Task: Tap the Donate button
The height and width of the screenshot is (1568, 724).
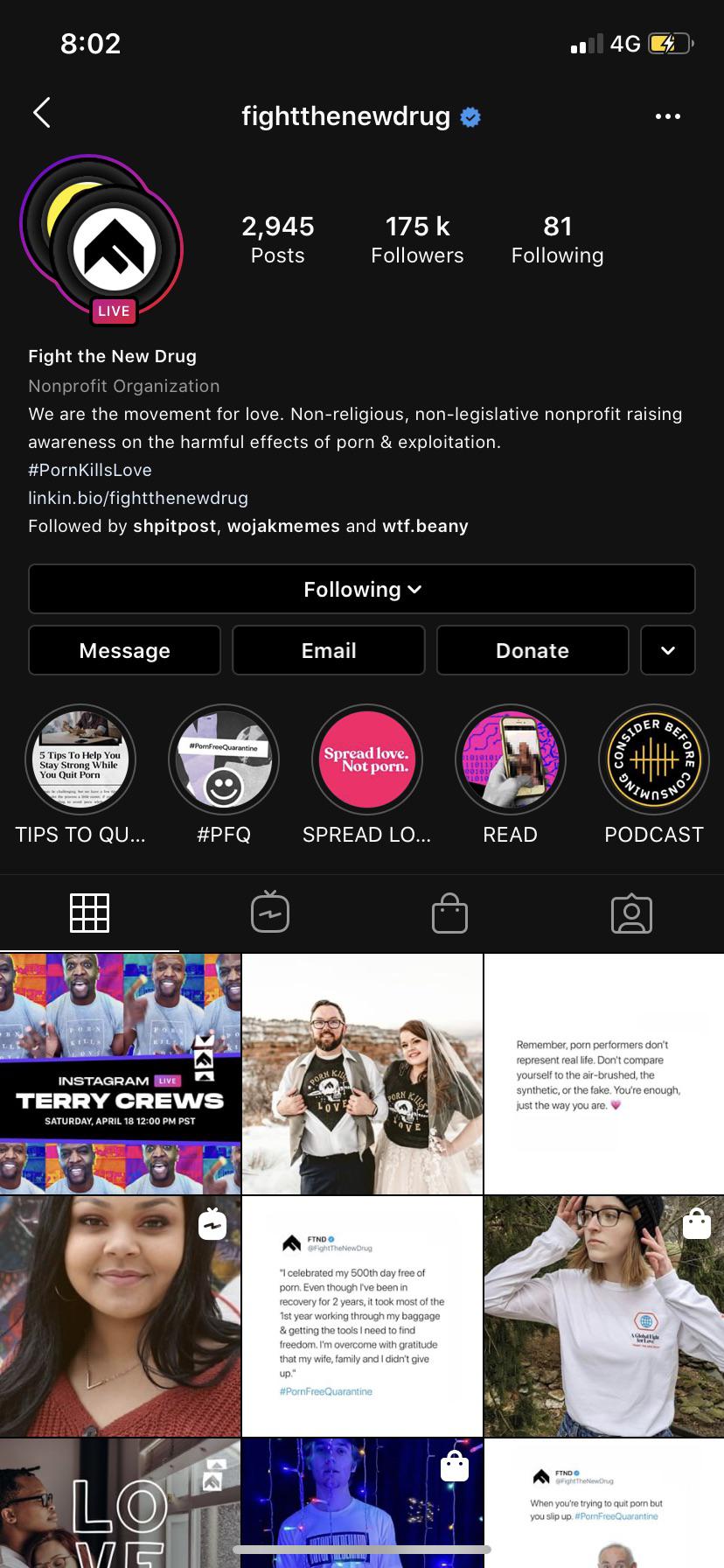Action: 533,651
